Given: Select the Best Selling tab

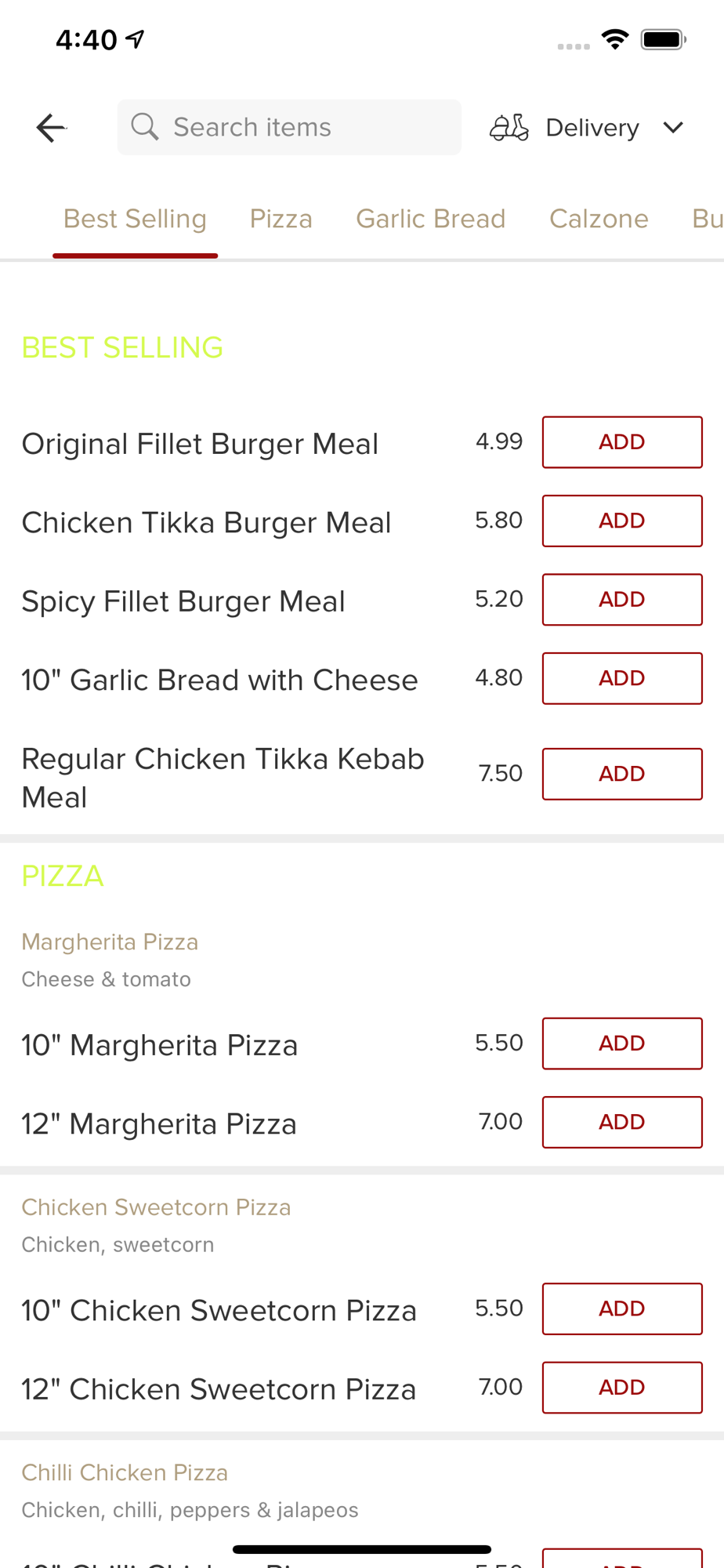Looking at the screenshot, I should tap(135, 219).
